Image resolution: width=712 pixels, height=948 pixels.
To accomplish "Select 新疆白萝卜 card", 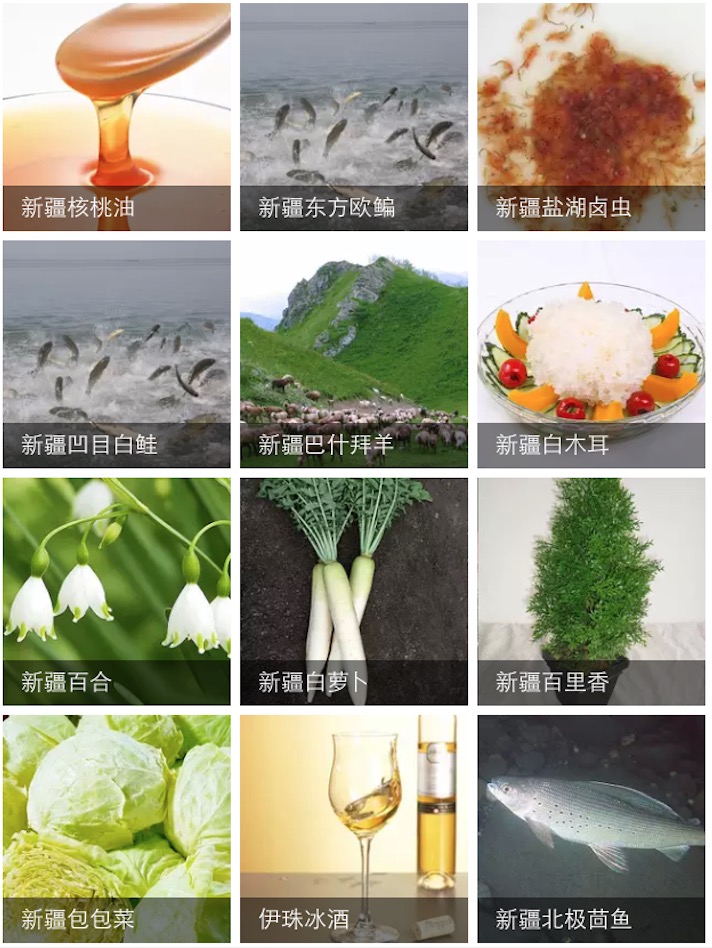I will coord(354,591).
